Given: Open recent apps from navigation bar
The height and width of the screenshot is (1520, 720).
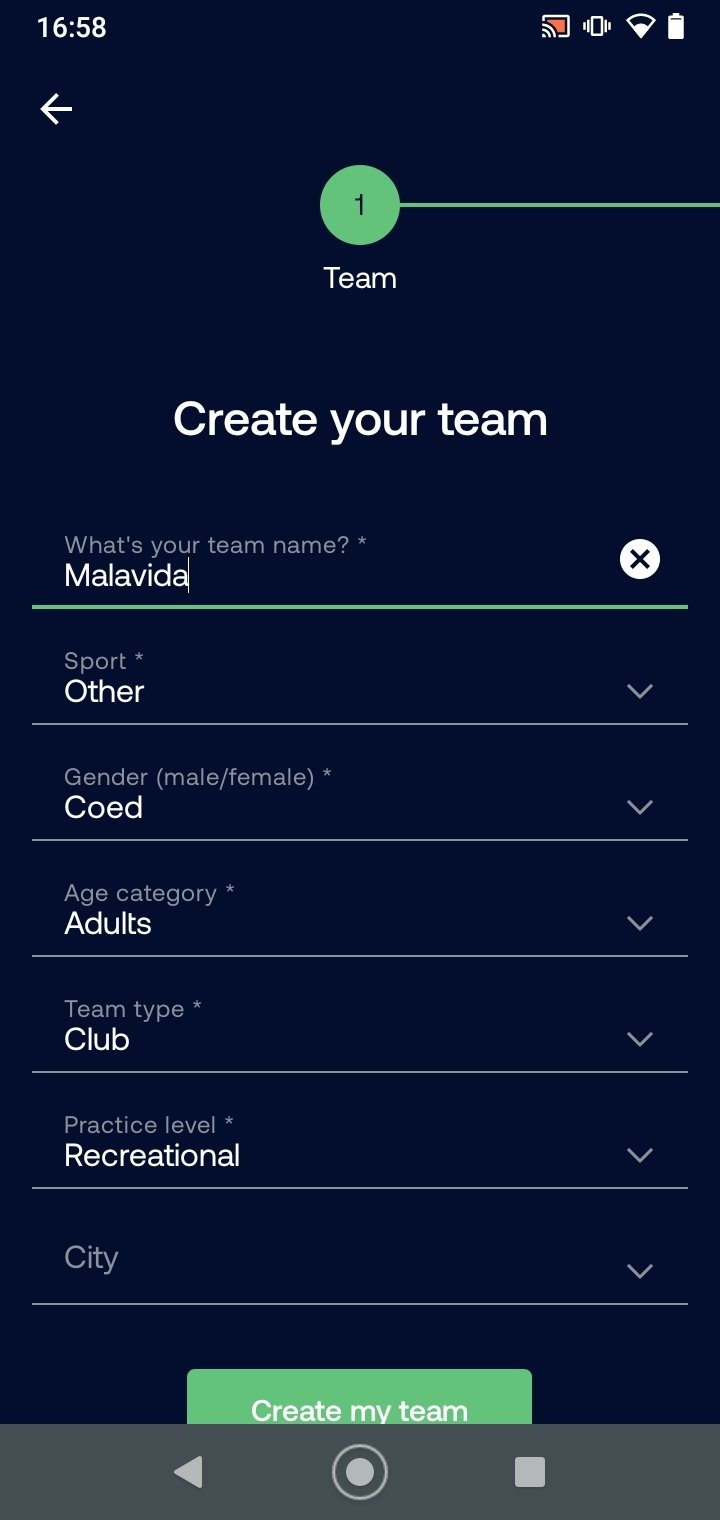Looking at the screenshot, I should click(x=530, y=1472).
